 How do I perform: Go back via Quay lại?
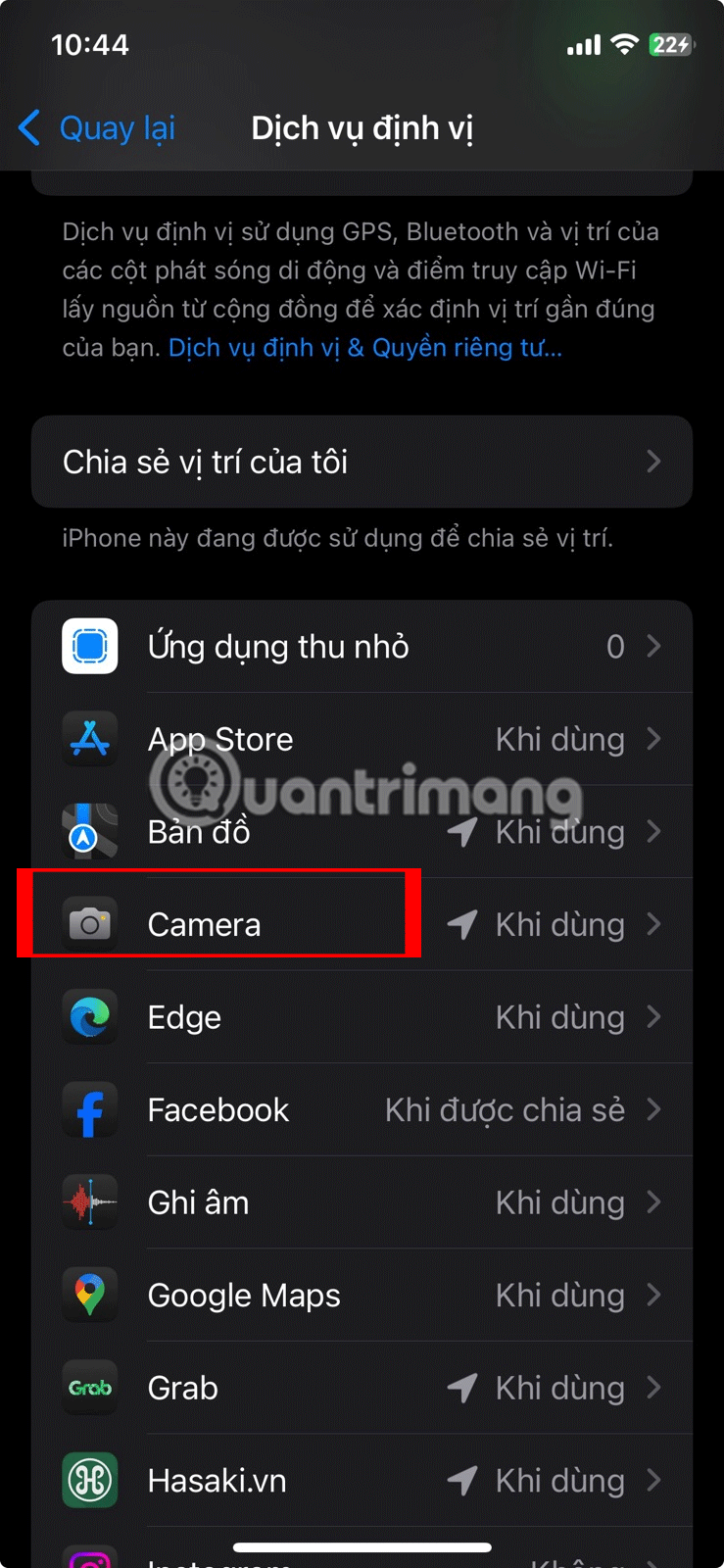[98, 128]
